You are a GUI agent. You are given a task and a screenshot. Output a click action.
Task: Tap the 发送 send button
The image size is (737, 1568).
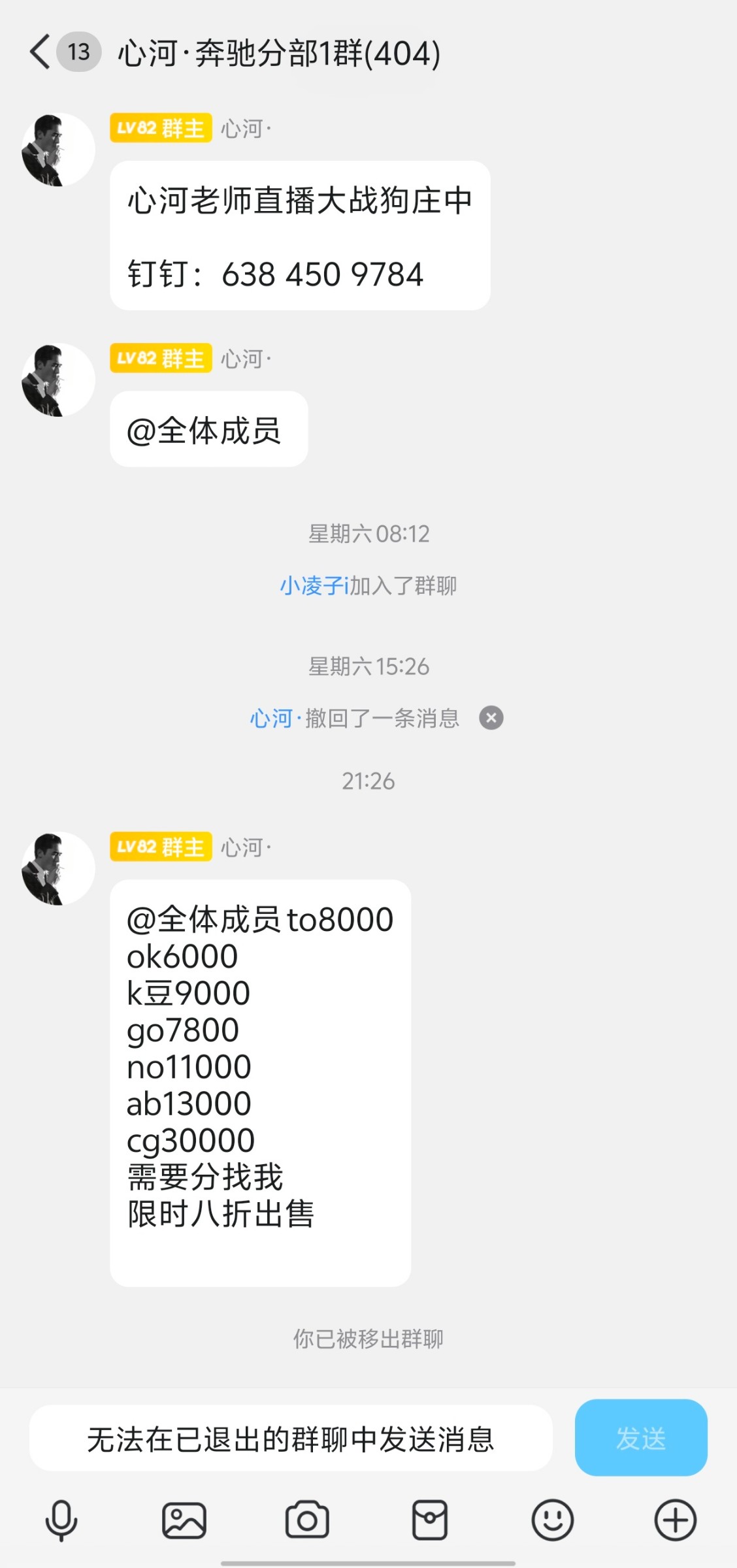(x=641, y=1438)
